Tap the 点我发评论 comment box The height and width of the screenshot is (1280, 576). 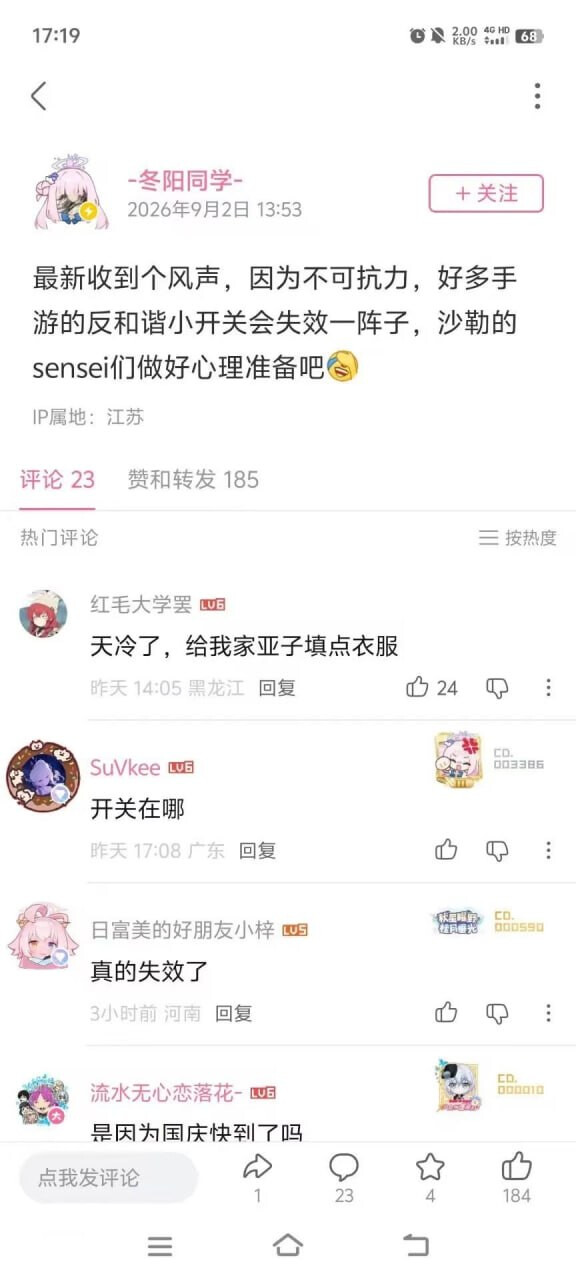pyautogui.click(x=108, y=1177)
